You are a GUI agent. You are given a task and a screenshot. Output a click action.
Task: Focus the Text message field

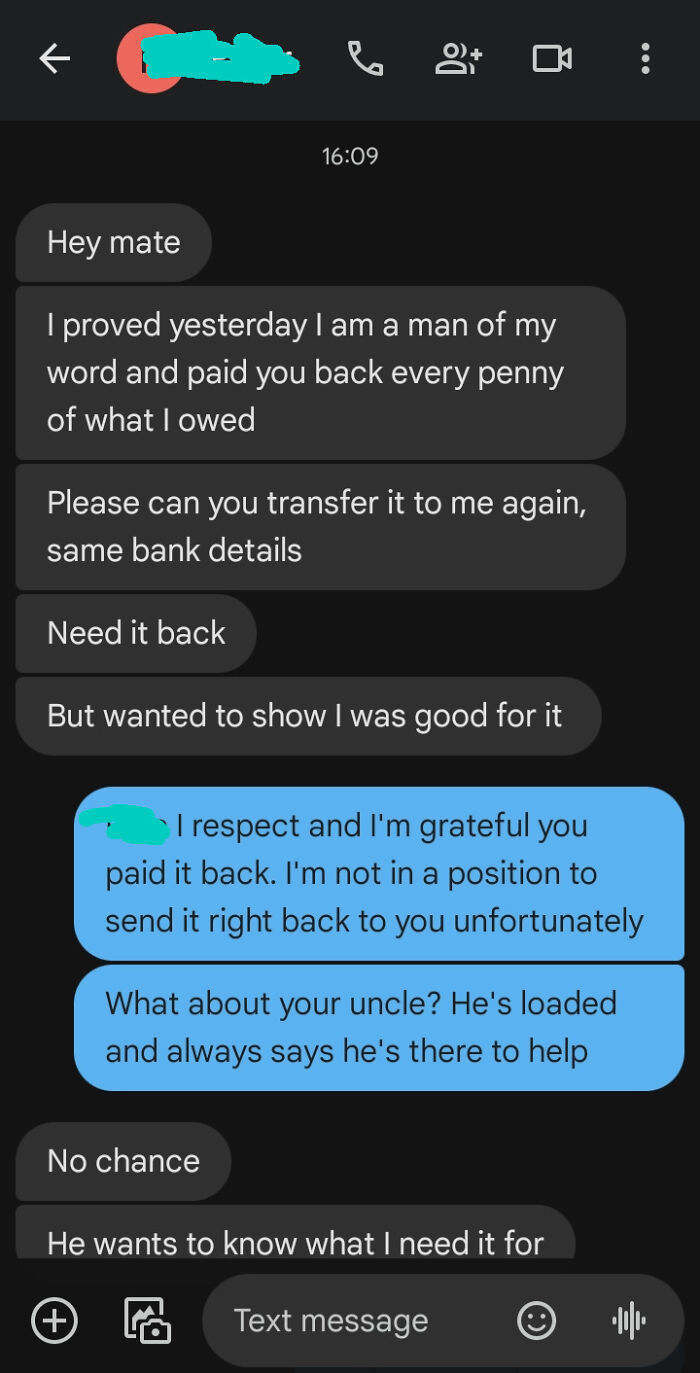click(360, 1320)
